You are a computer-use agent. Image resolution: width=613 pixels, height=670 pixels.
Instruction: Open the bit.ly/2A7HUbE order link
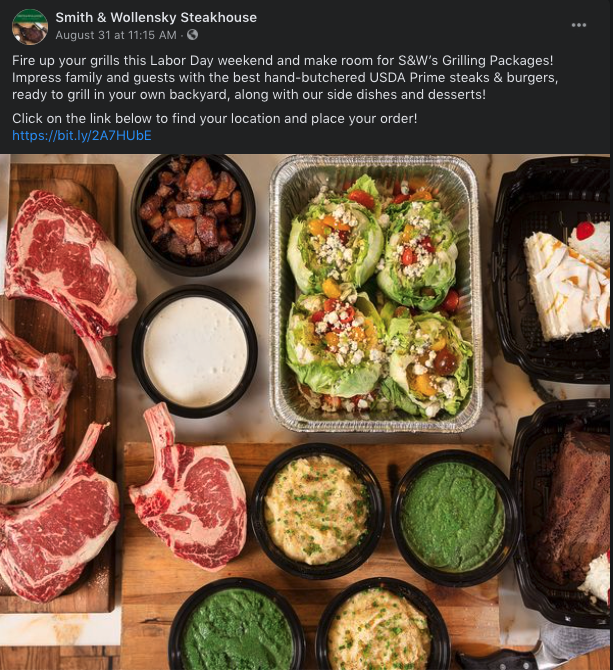point(82,135)
